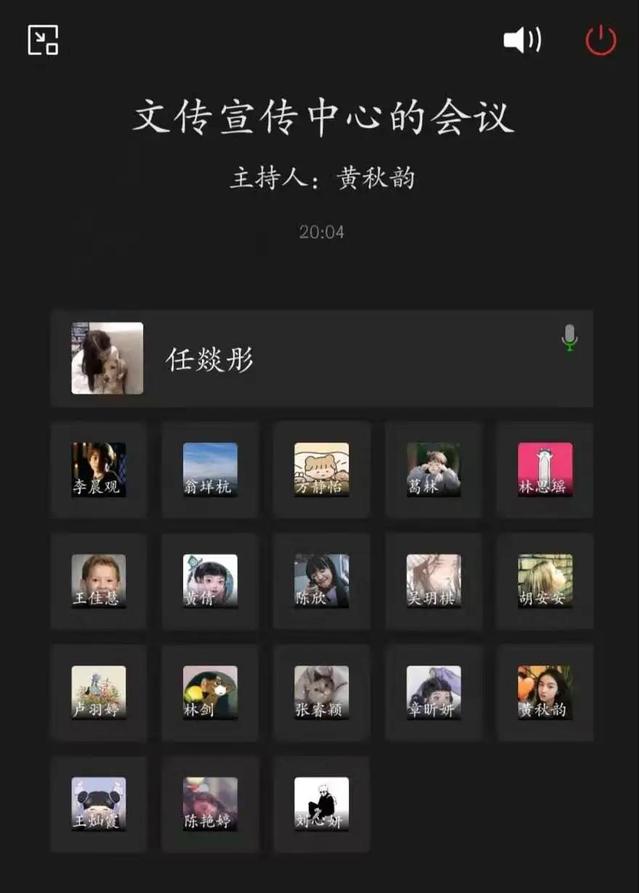Select participant tile 林思瑶
639x893 pixels.
(545, 469)
